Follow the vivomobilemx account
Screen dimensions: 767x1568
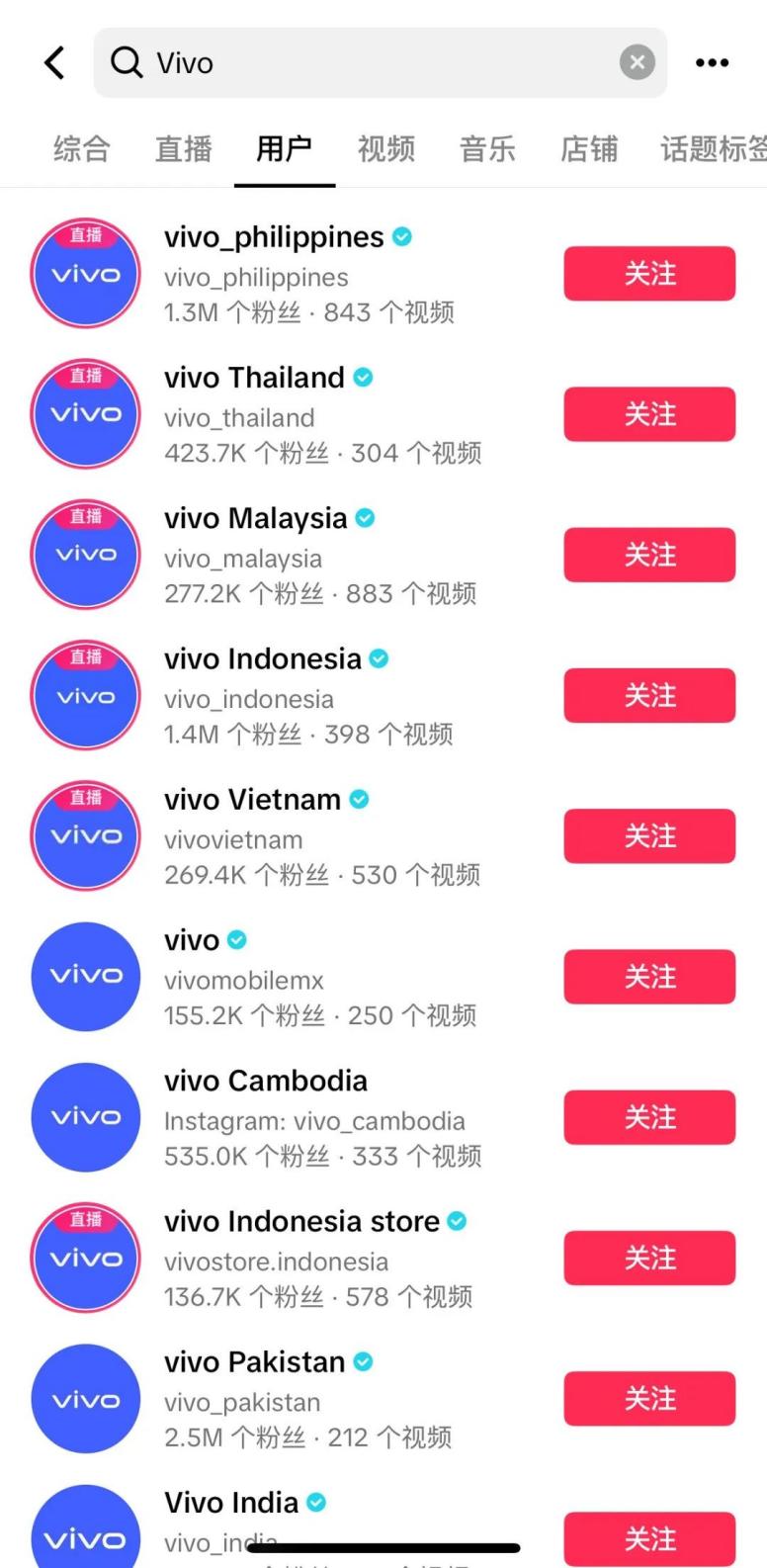[649, 977]
